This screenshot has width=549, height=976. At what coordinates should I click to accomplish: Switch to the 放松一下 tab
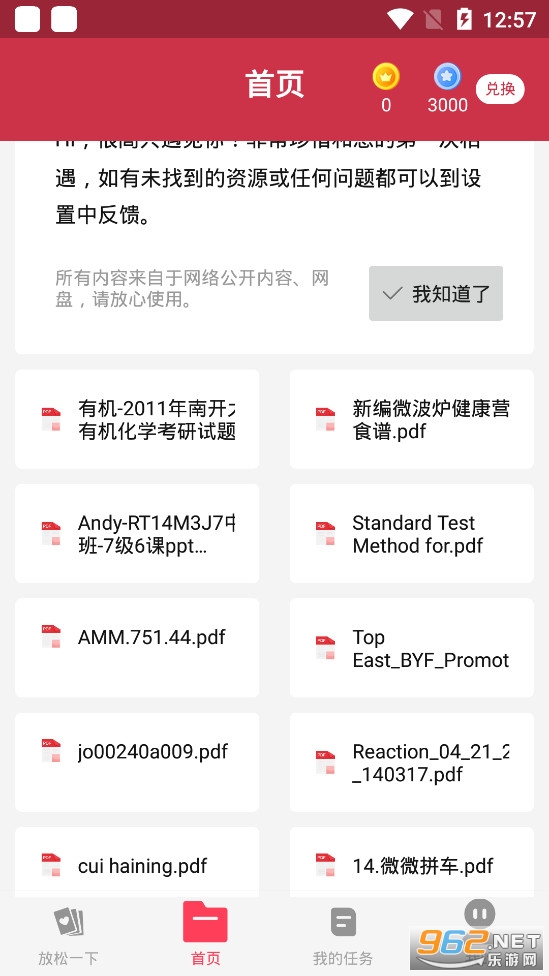coord(68,936)
